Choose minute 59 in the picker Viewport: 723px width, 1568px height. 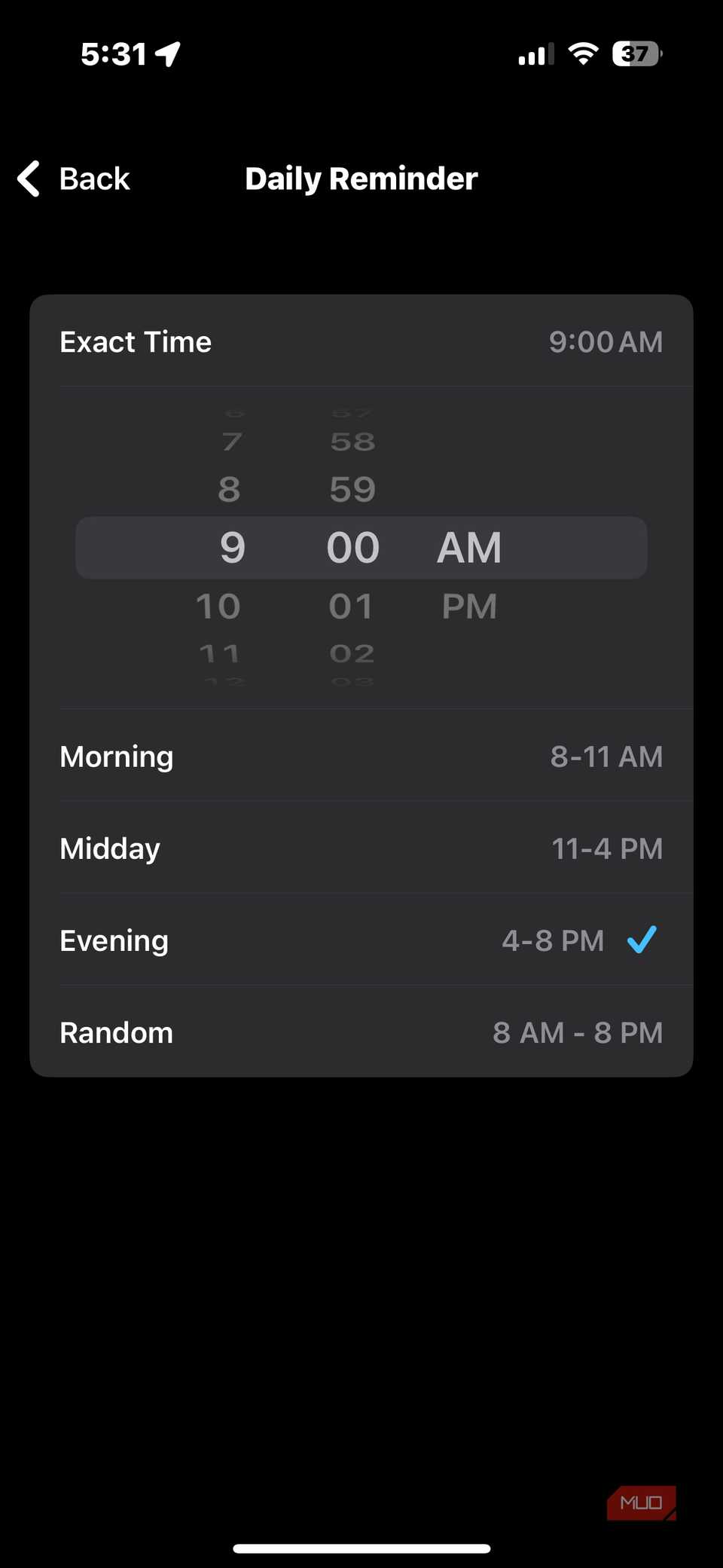[352, 490]
